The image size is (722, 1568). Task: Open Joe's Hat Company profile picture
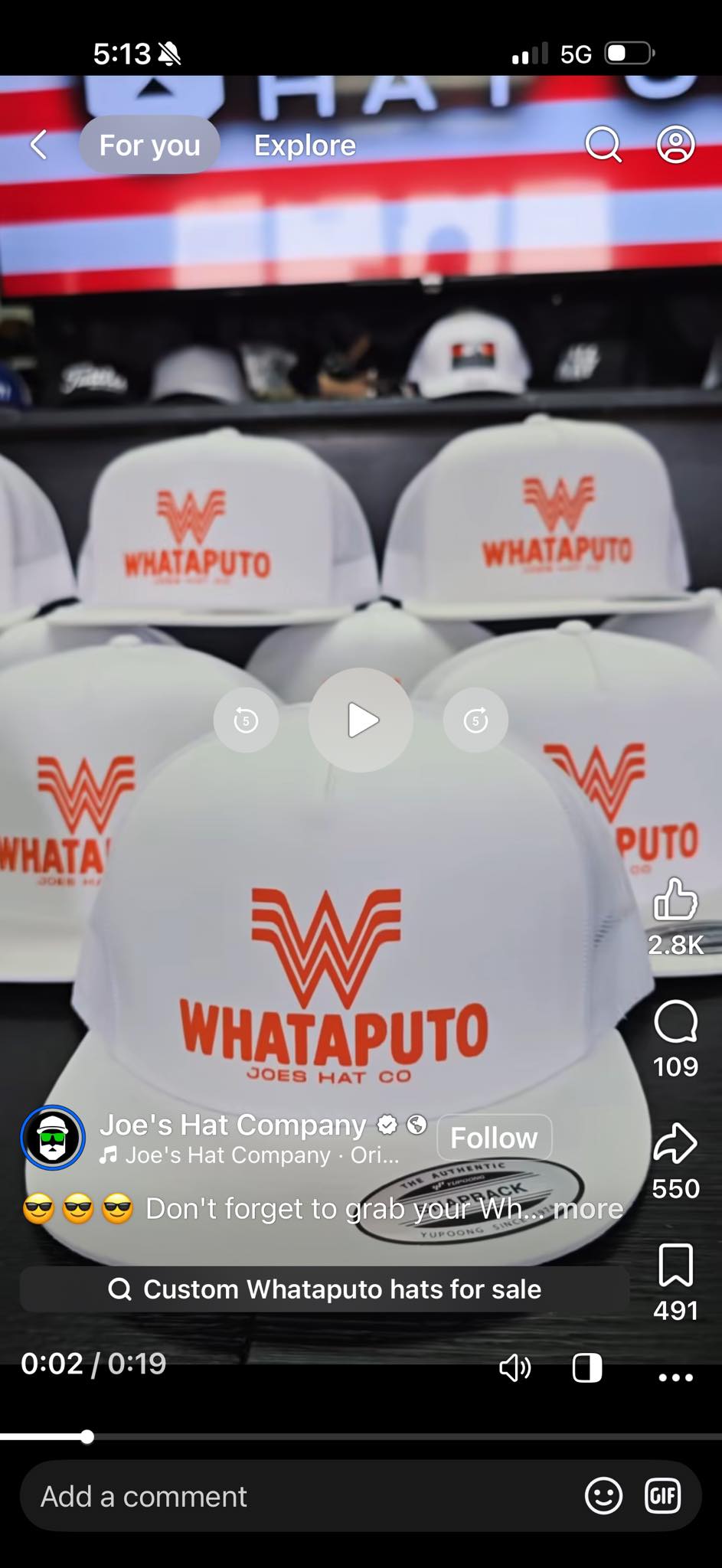53,1138
